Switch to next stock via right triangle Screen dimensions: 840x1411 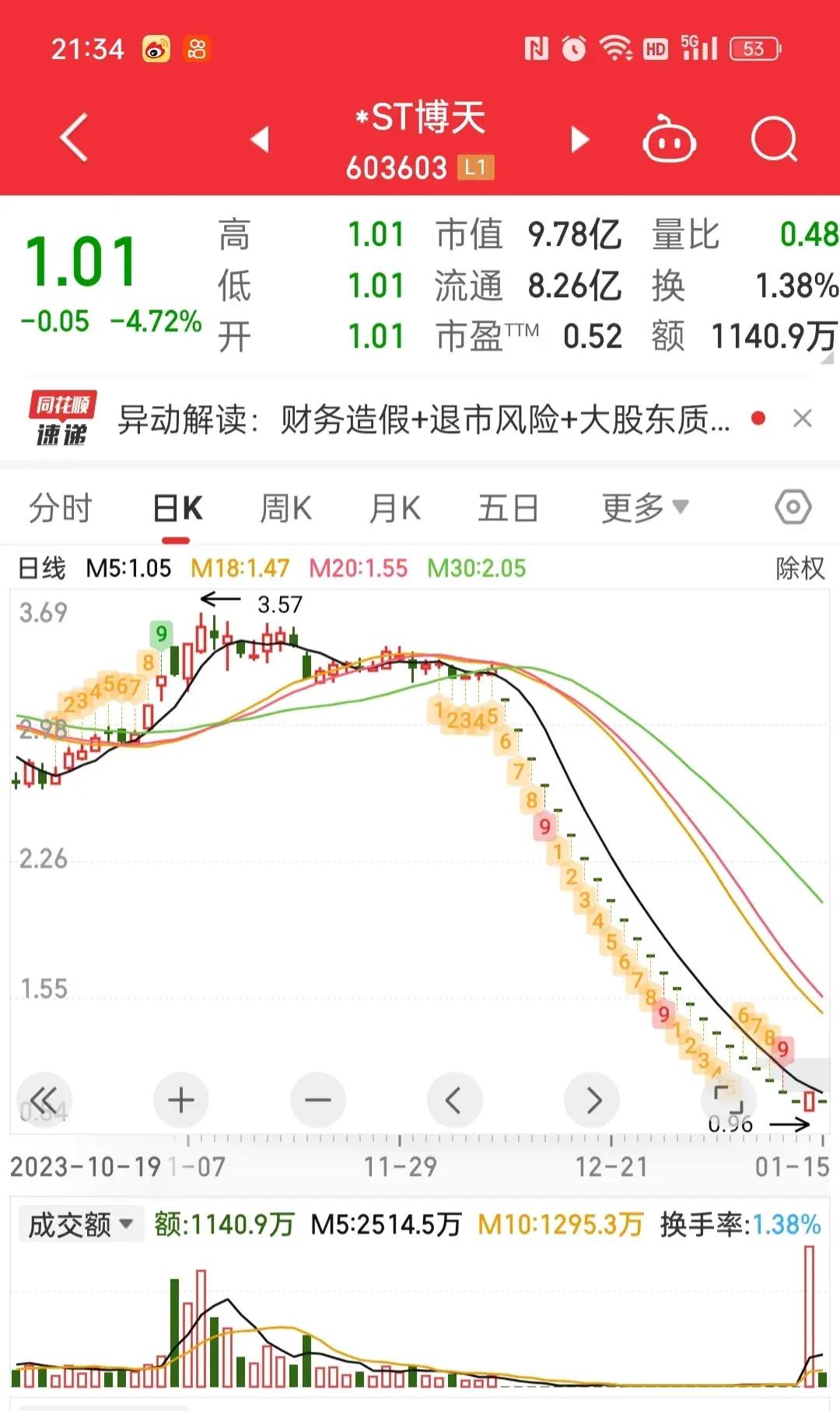tap(579, 140)
